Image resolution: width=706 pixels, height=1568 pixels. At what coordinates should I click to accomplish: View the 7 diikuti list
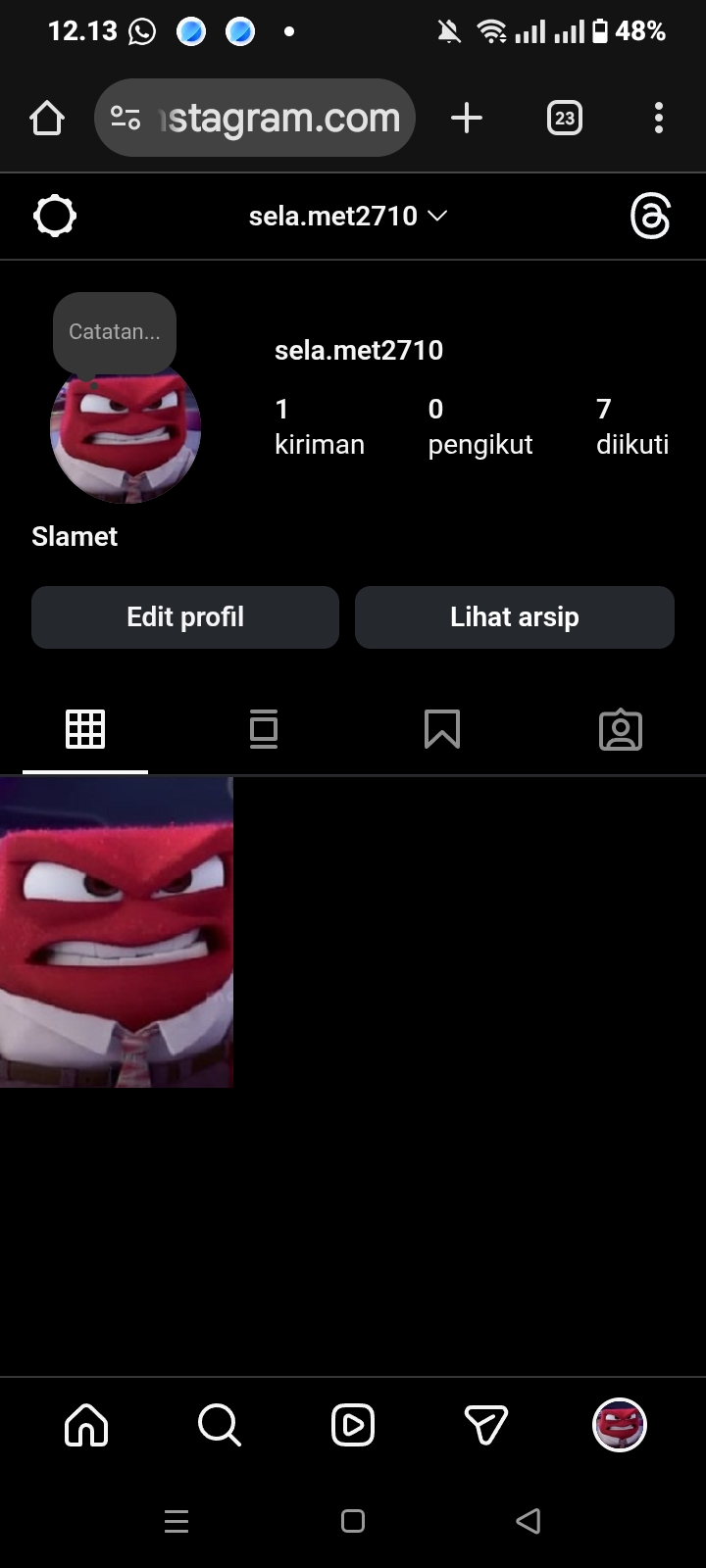[632, 427]
